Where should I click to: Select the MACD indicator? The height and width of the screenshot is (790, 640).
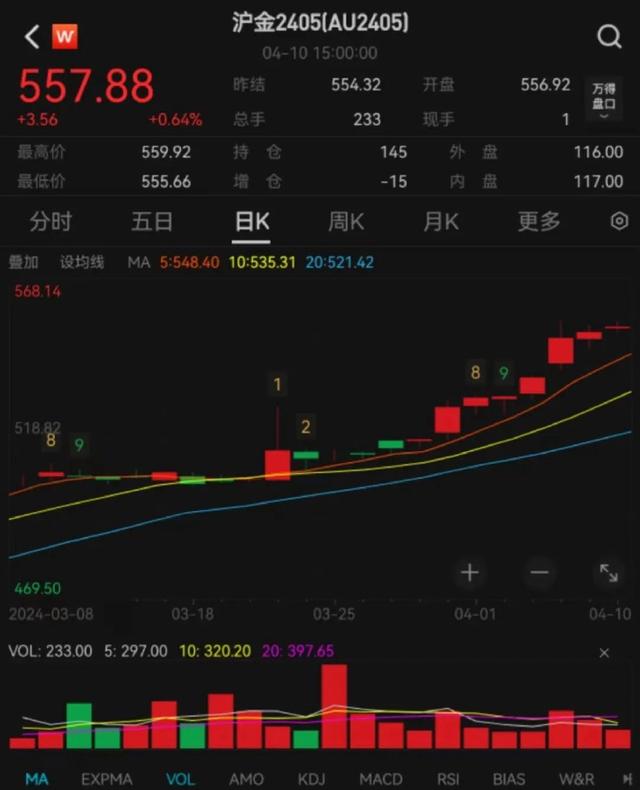click(381, 778)
